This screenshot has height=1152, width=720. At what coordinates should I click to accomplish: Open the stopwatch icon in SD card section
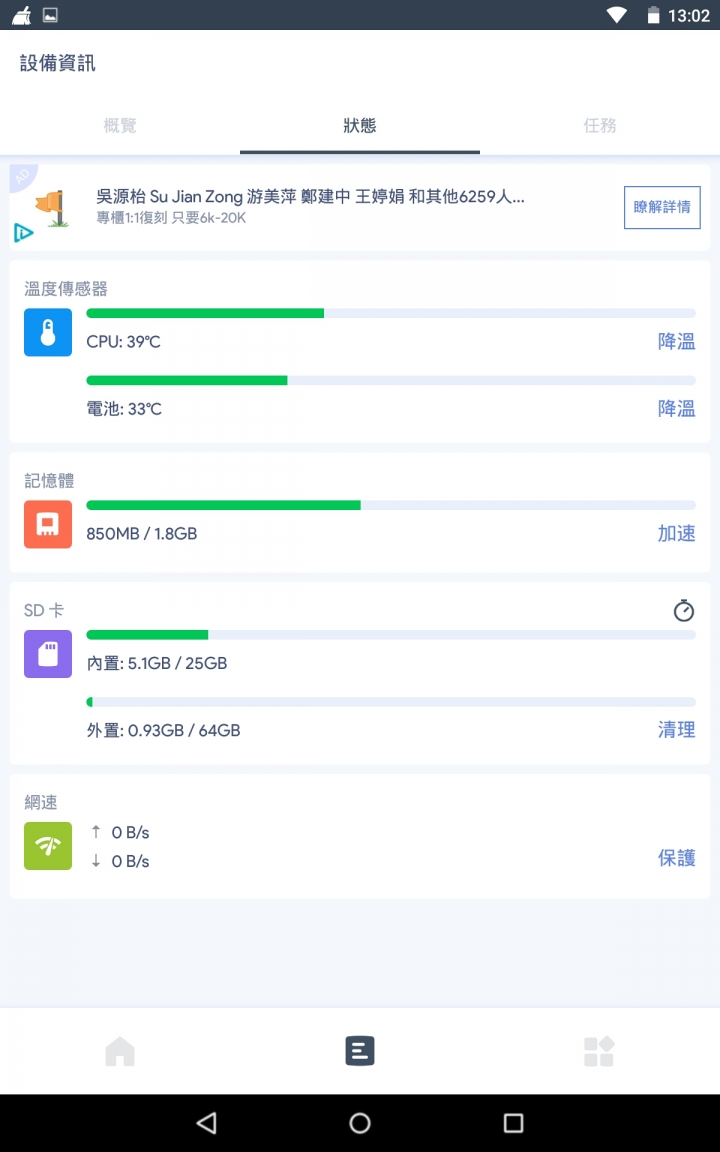(x=683, y=610)
